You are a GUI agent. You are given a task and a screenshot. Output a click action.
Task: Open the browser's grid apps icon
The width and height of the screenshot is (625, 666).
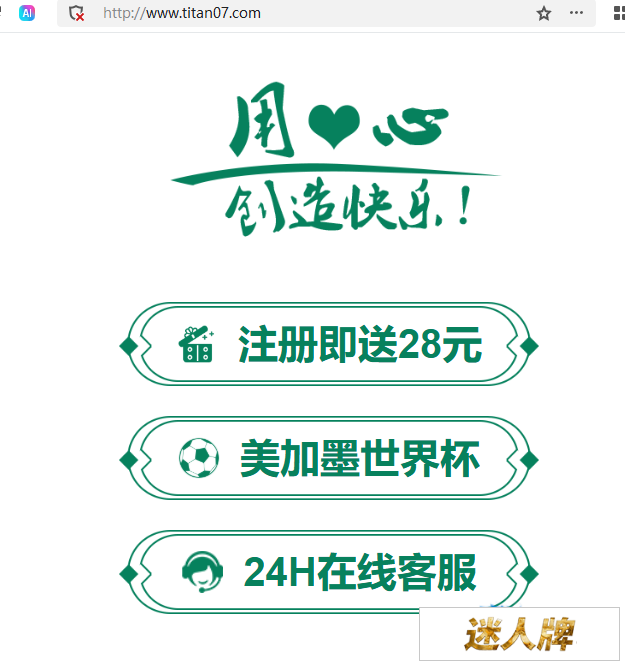point(618,13)
